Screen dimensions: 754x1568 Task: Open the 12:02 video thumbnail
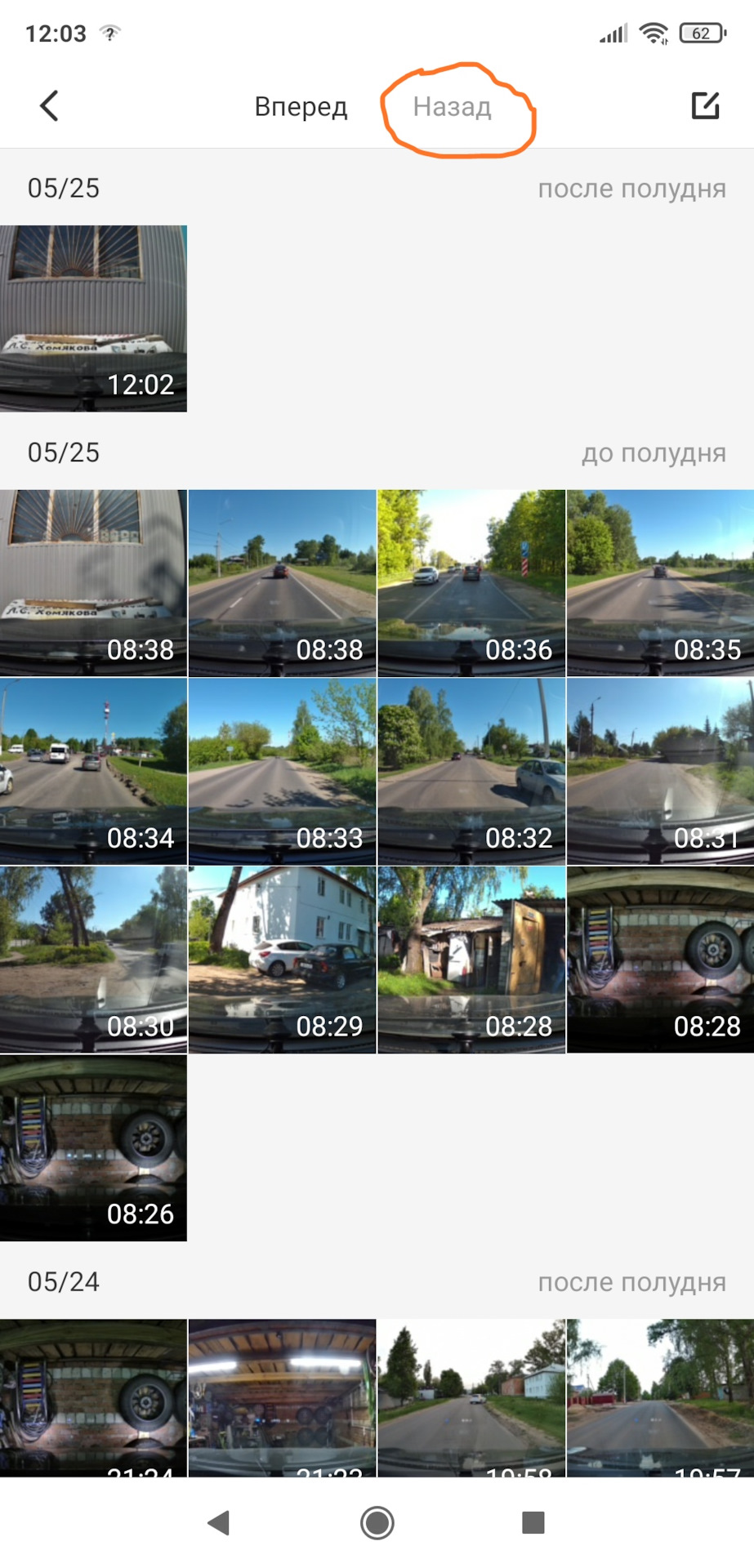[x=93, y=318]
